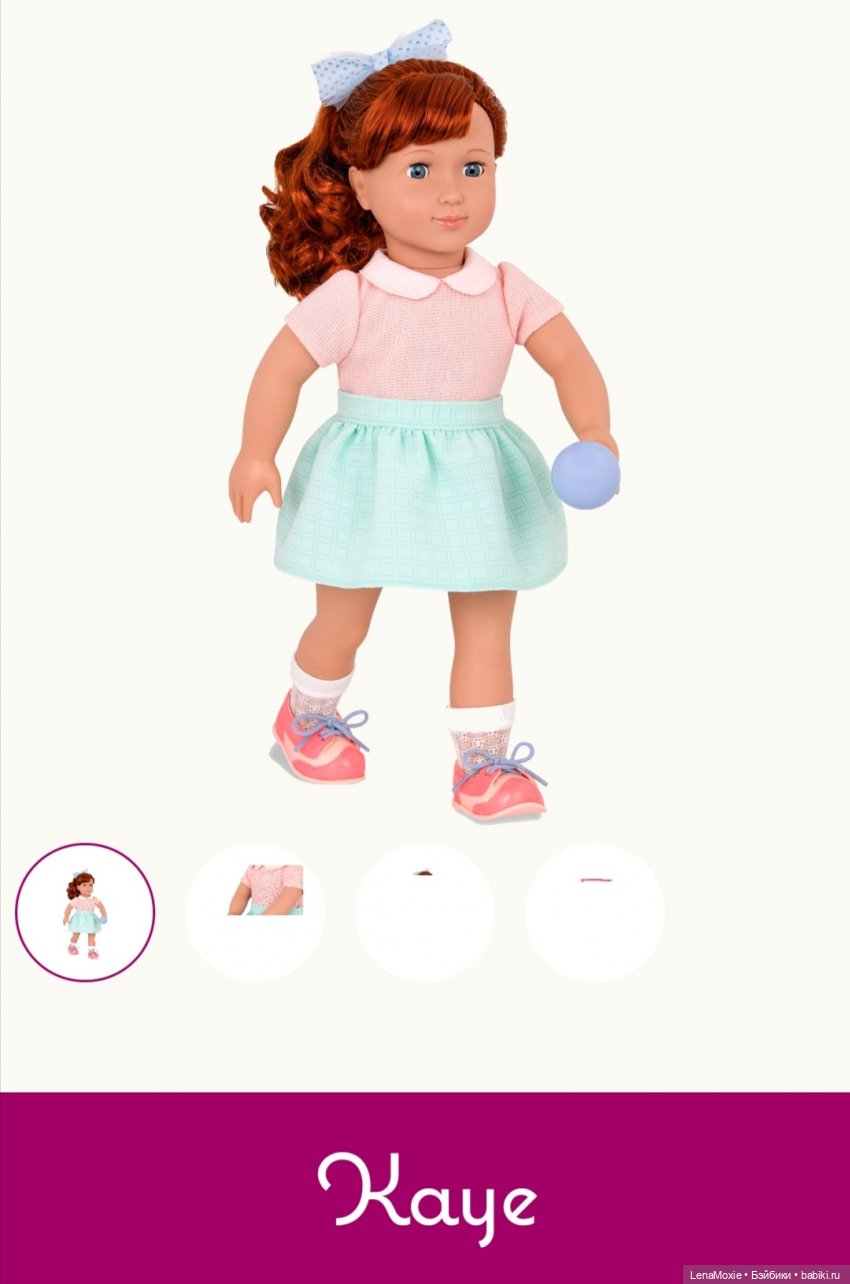Enlarge the main Kaye doll photo

425,420
